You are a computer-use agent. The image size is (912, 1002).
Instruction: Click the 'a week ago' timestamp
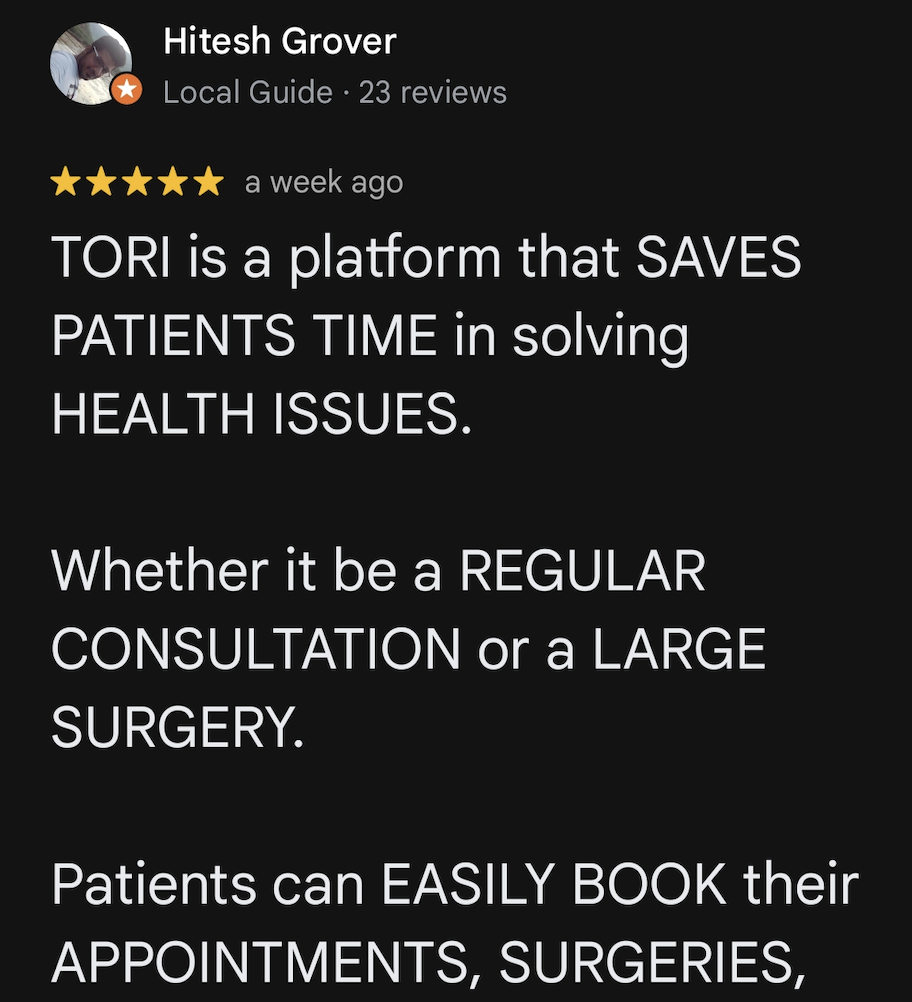pos(322,181)
